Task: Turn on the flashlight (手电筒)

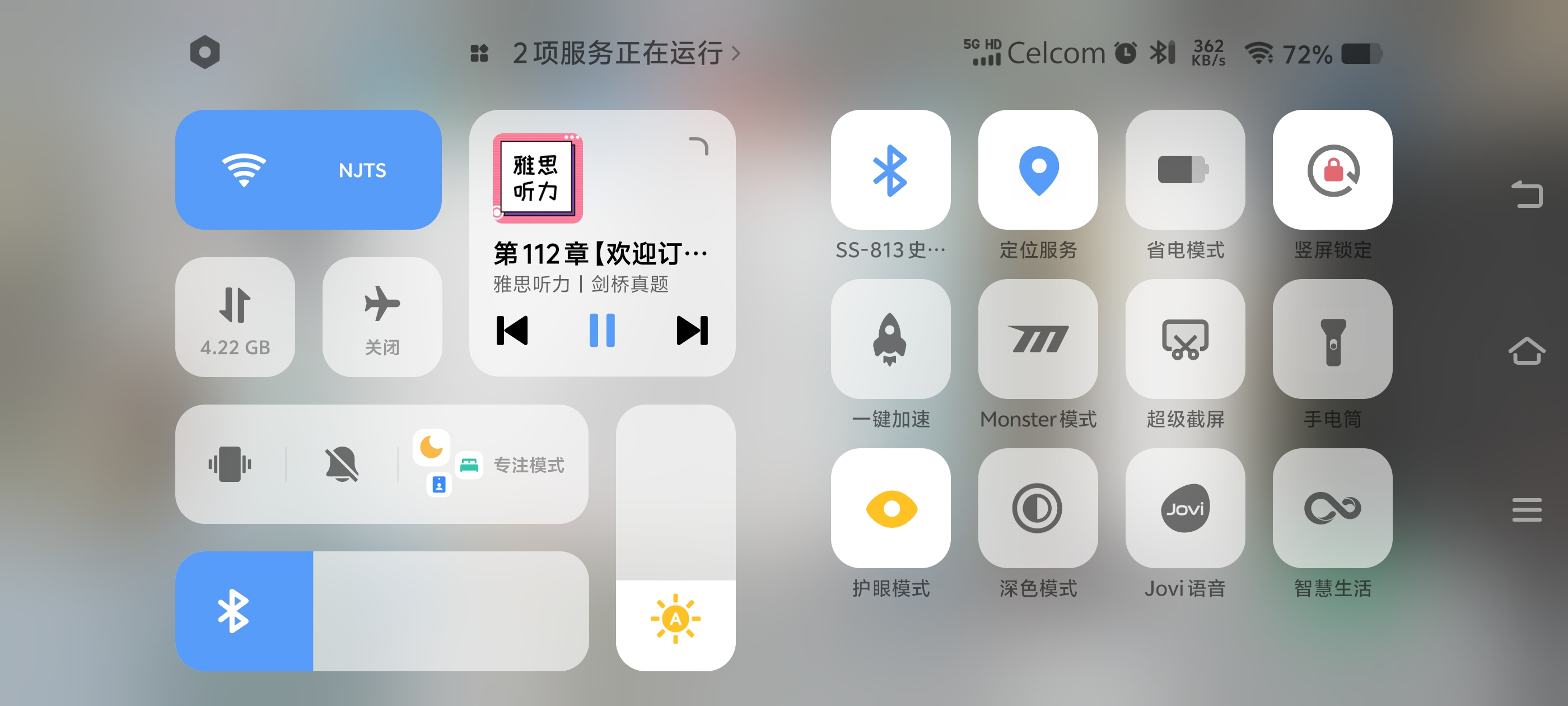Action: coord(1332,340)
